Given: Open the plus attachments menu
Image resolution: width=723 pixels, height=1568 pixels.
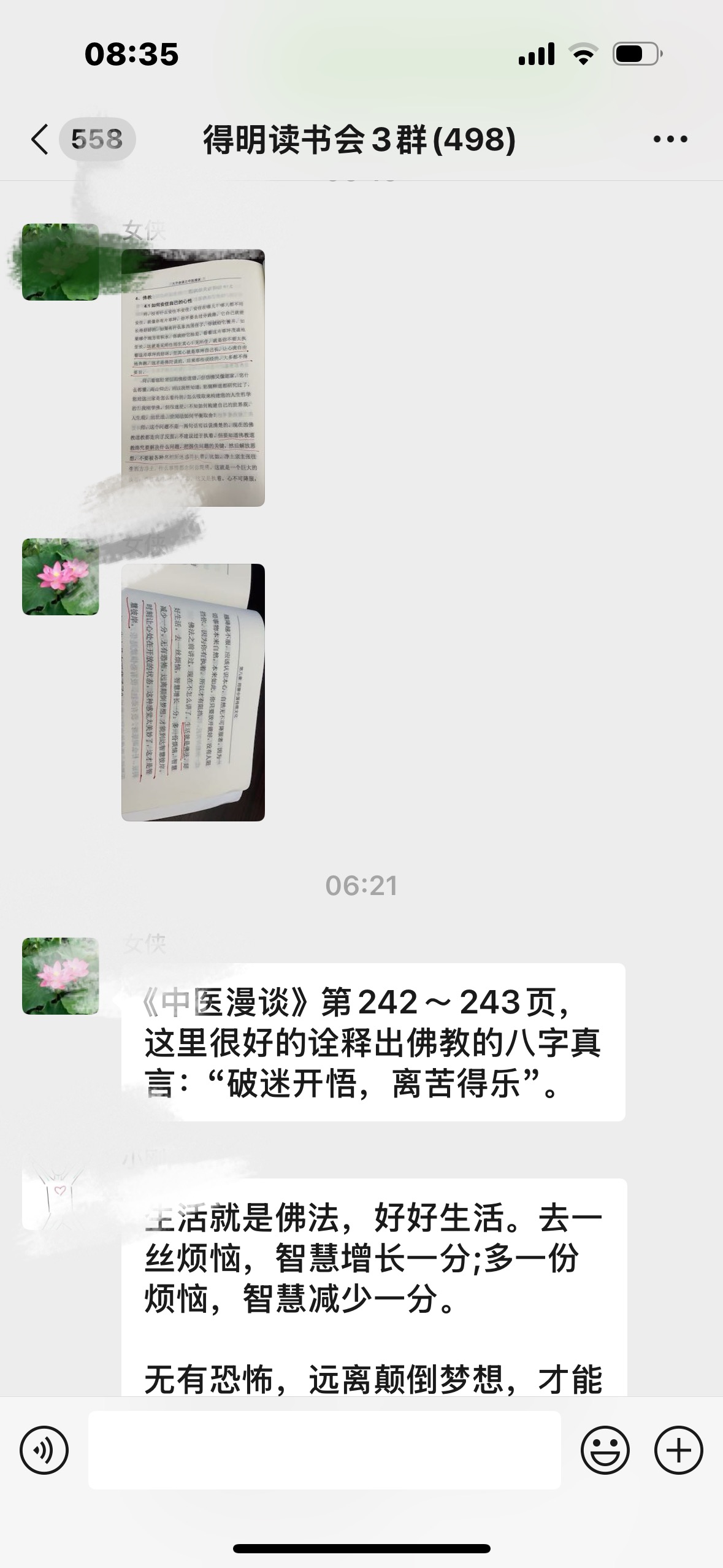Looking at the screenshot, I should [x=678, y=1450].
